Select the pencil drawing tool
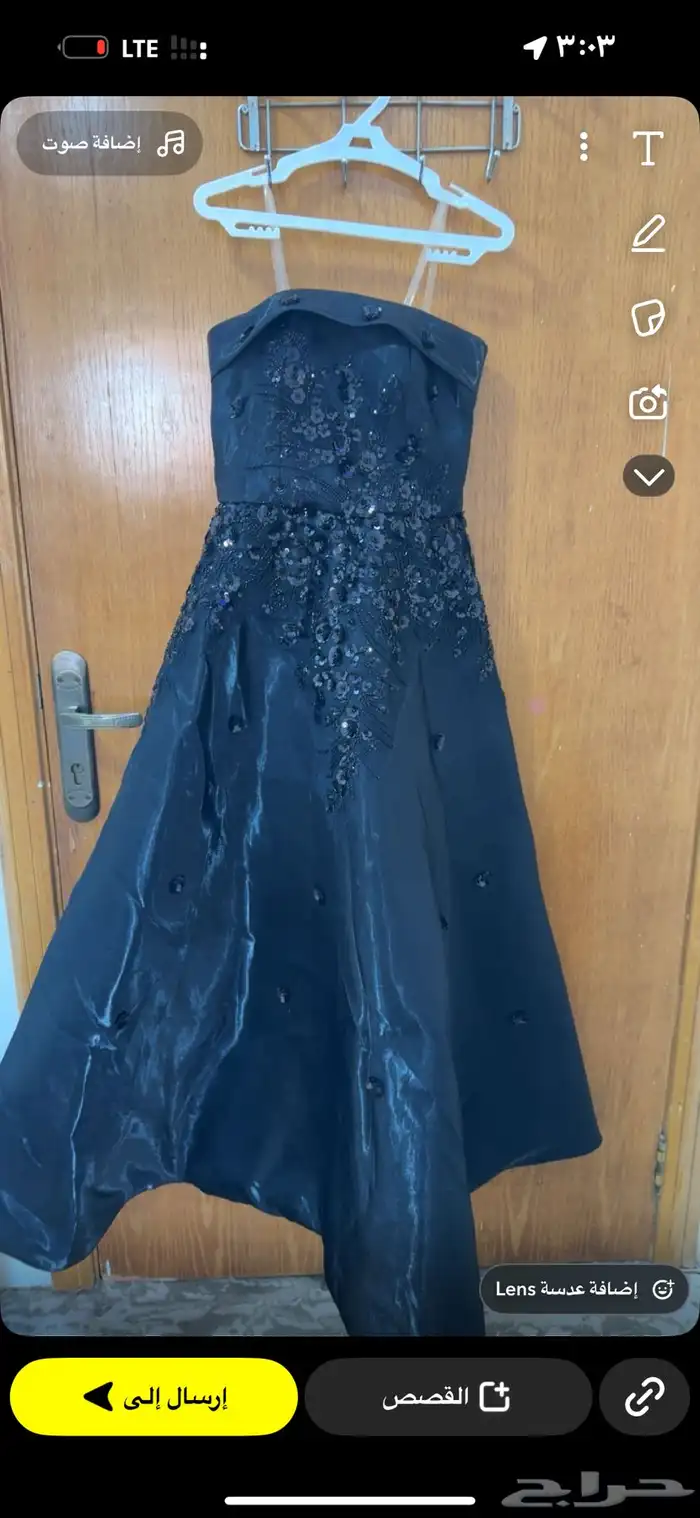Screen dimensions: 700x1518 pyautogui.click(x=648, y=234)
